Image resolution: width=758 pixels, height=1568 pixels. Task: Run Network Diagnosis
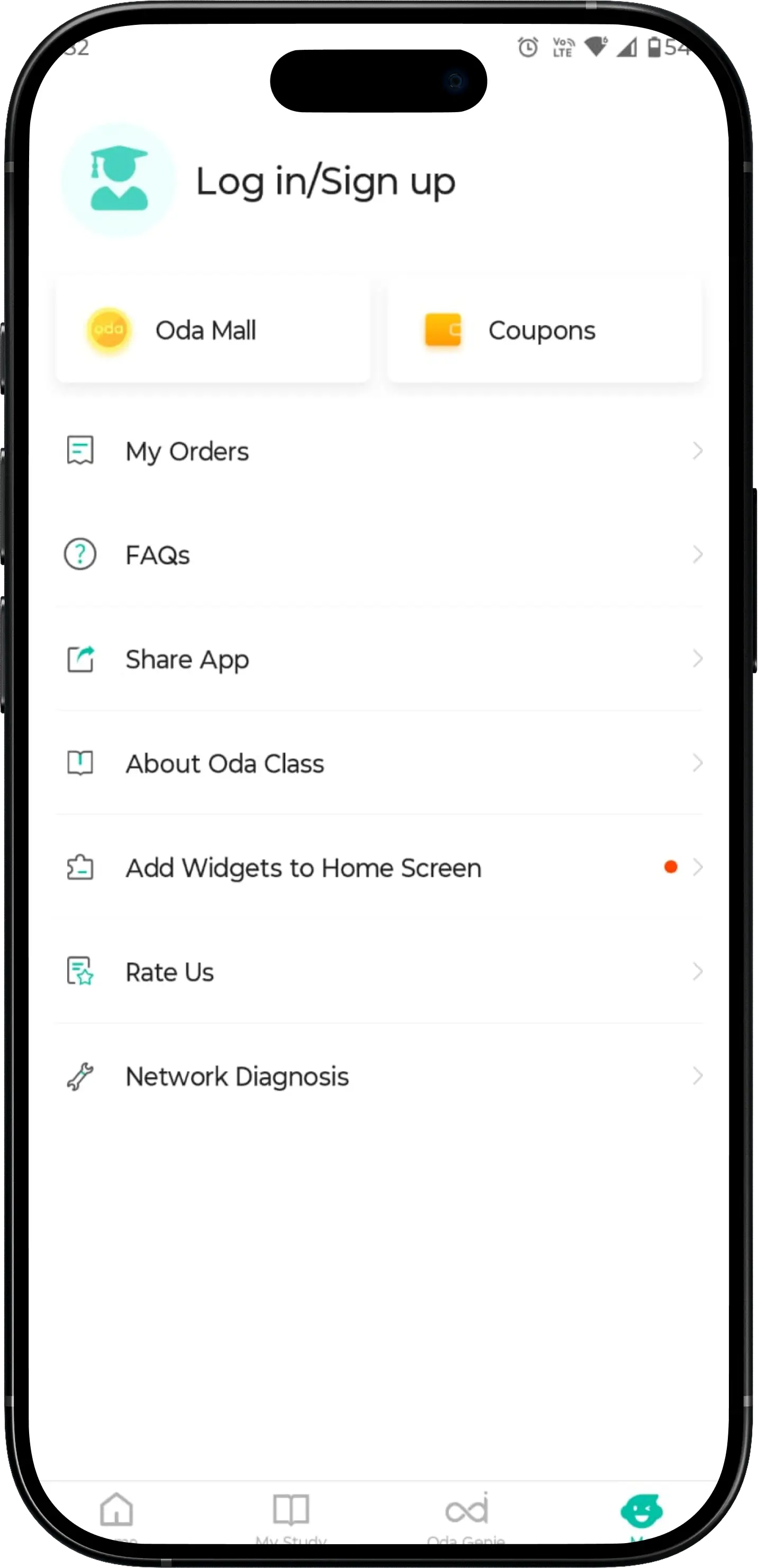(x=377, y=1076)
